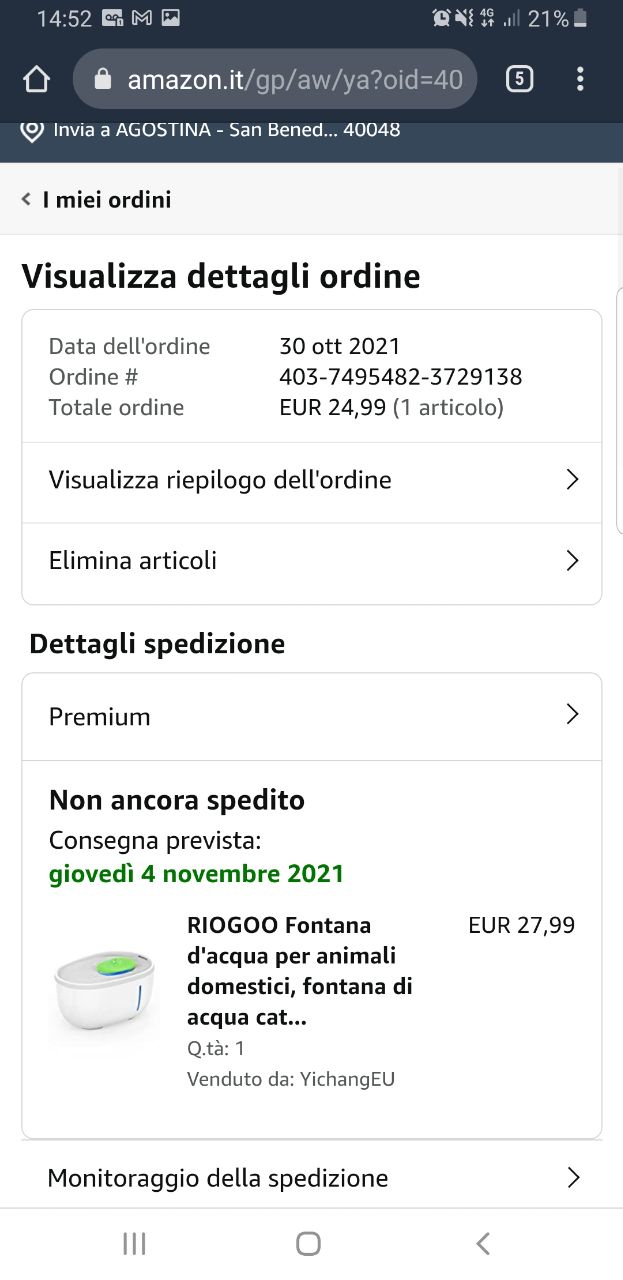The image size is (623, 1280).
Task: Select Elimina articoli
Action: 312,561
